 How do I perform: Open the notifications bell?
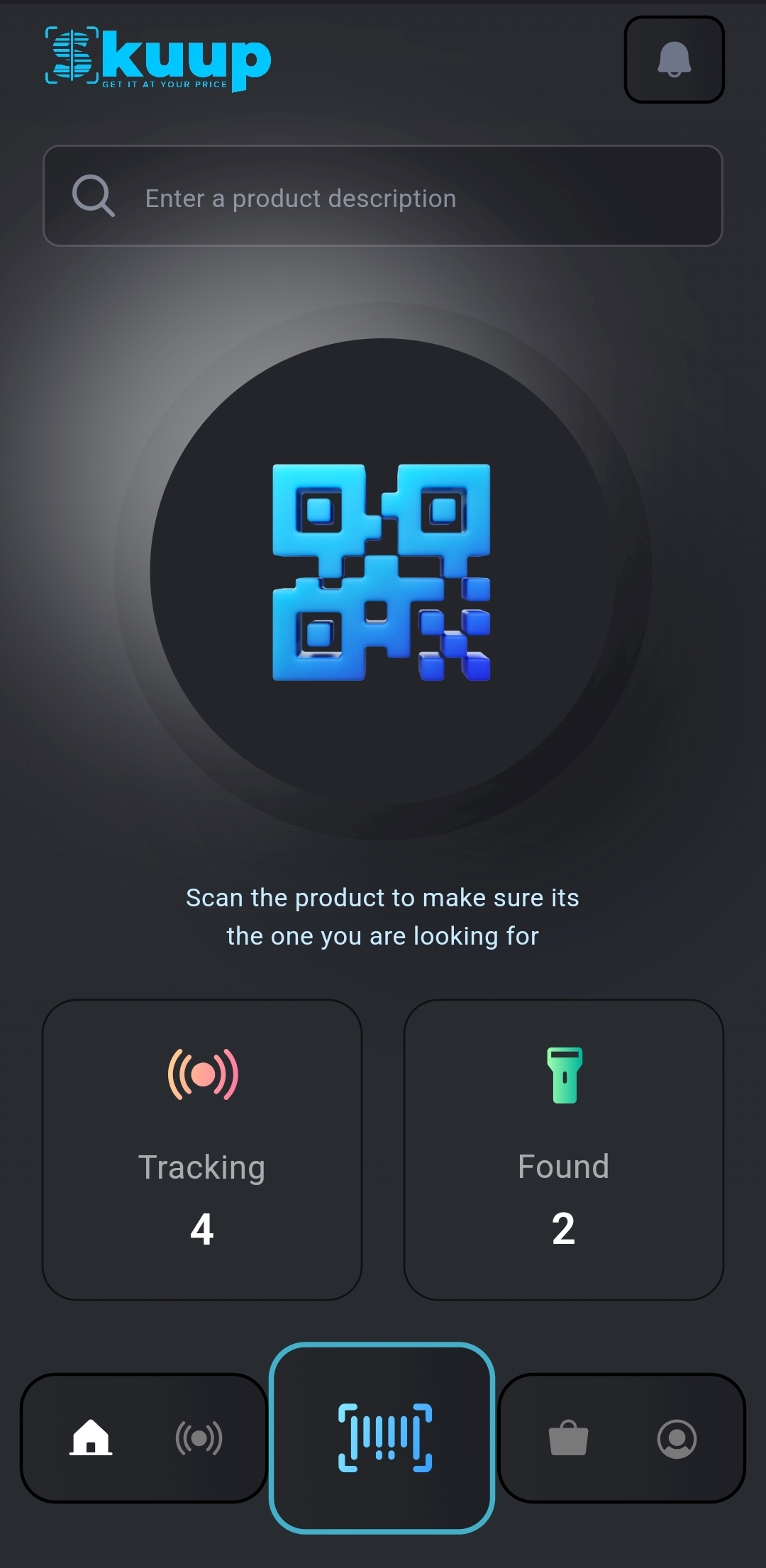[674, 60]
